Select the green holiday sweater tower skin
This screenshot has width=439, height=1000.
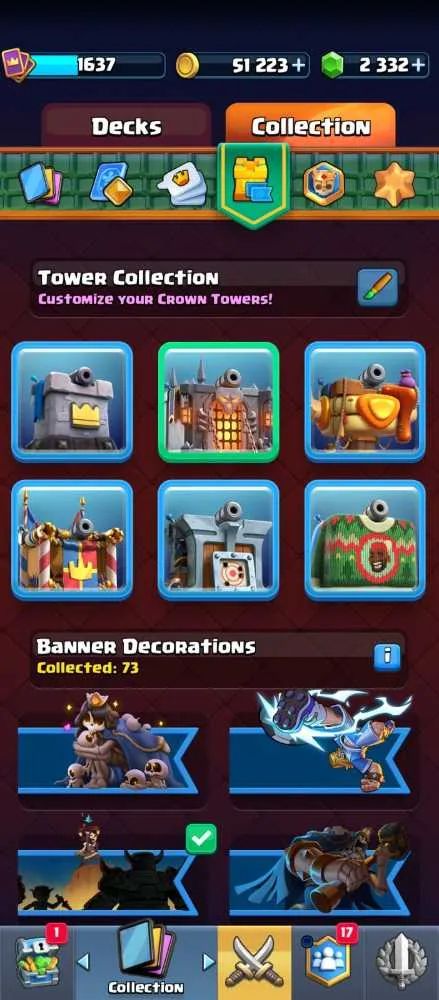click(365, 540)
